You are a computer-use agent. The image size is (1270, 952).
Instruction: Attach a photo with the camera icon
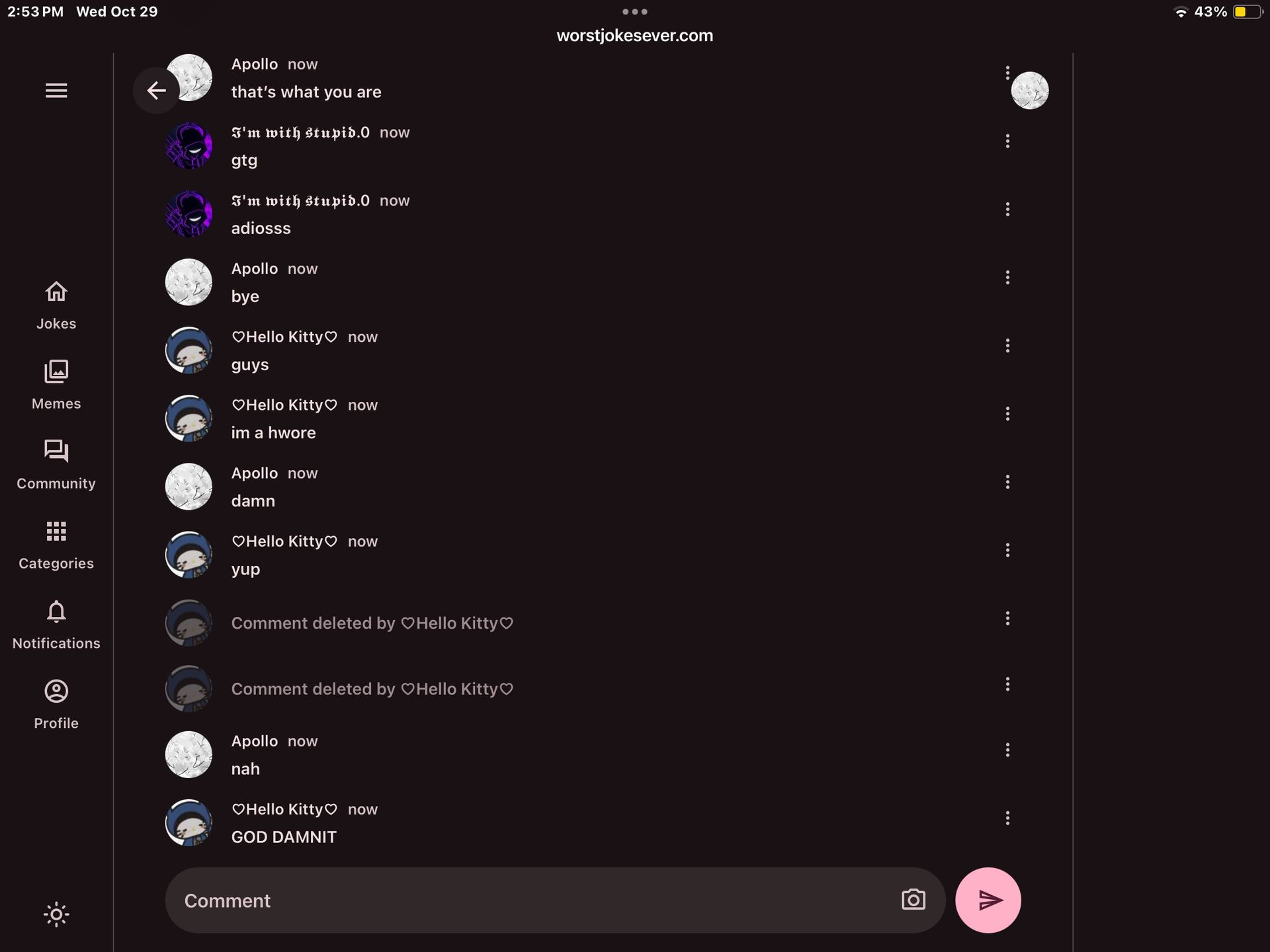pos(913,900)
